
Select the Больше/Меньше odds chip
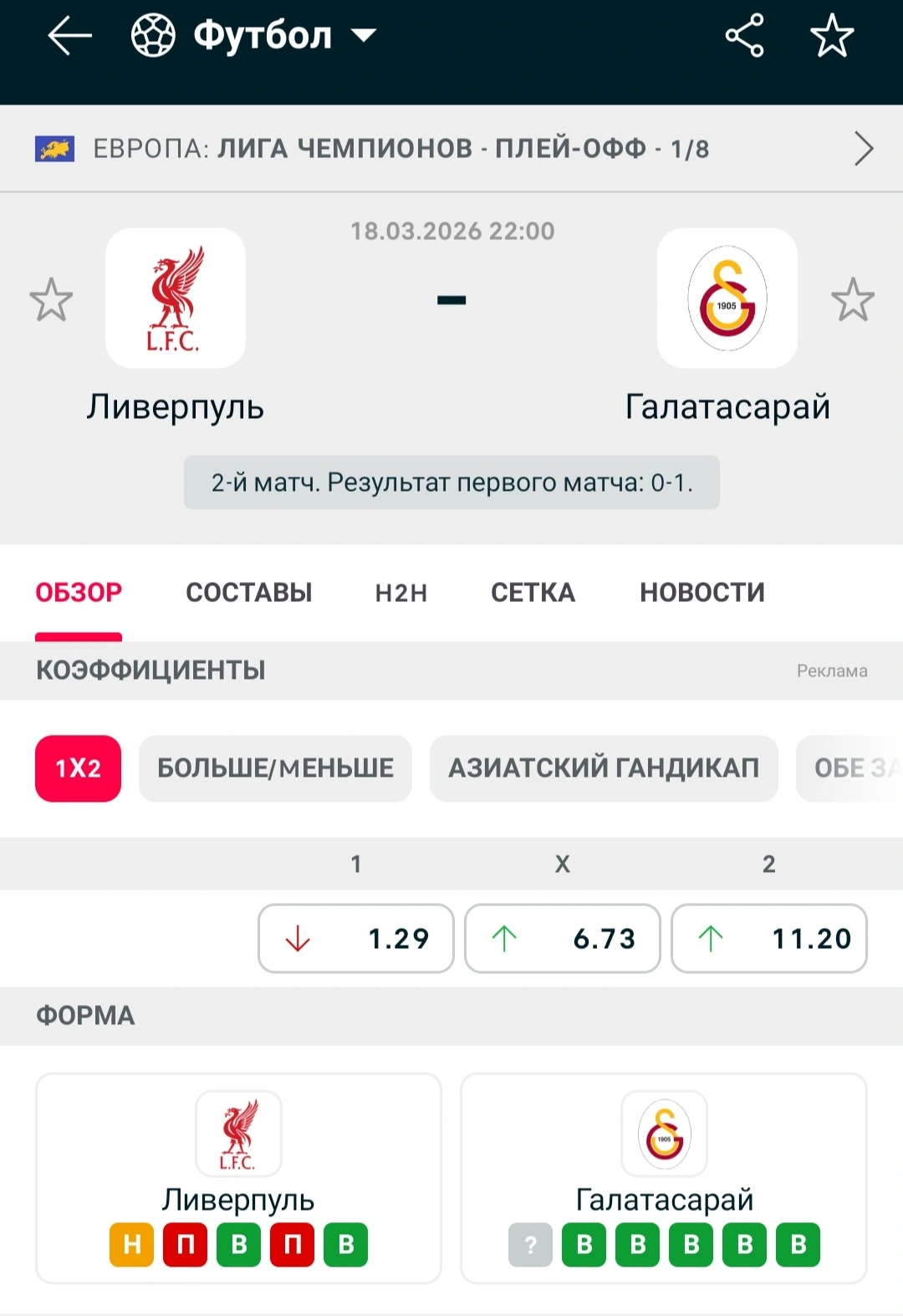(275, 768)
